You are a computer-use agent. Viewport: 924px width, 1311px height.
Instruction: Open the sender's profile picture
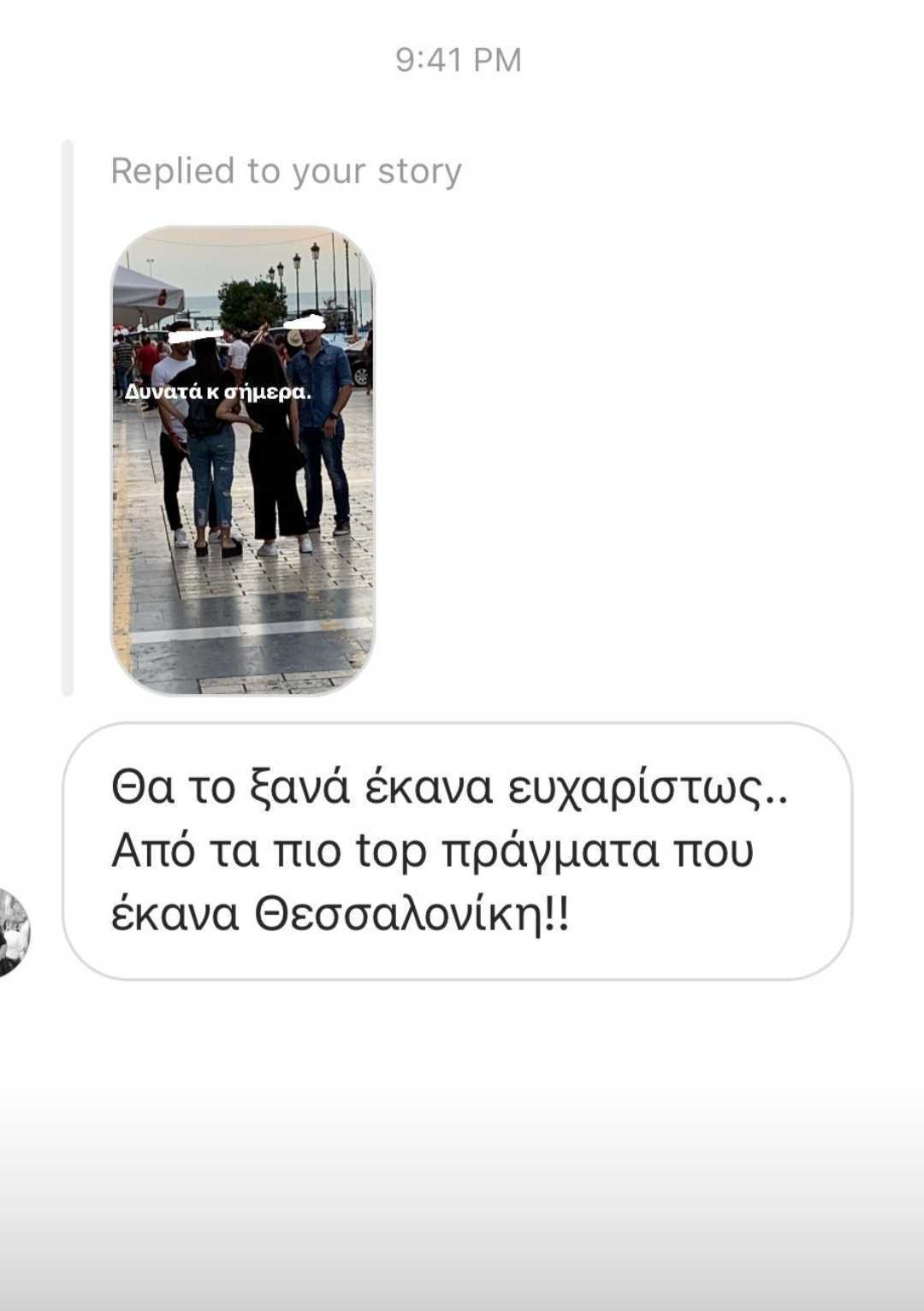pyautogui.click(x=12, y=933)
